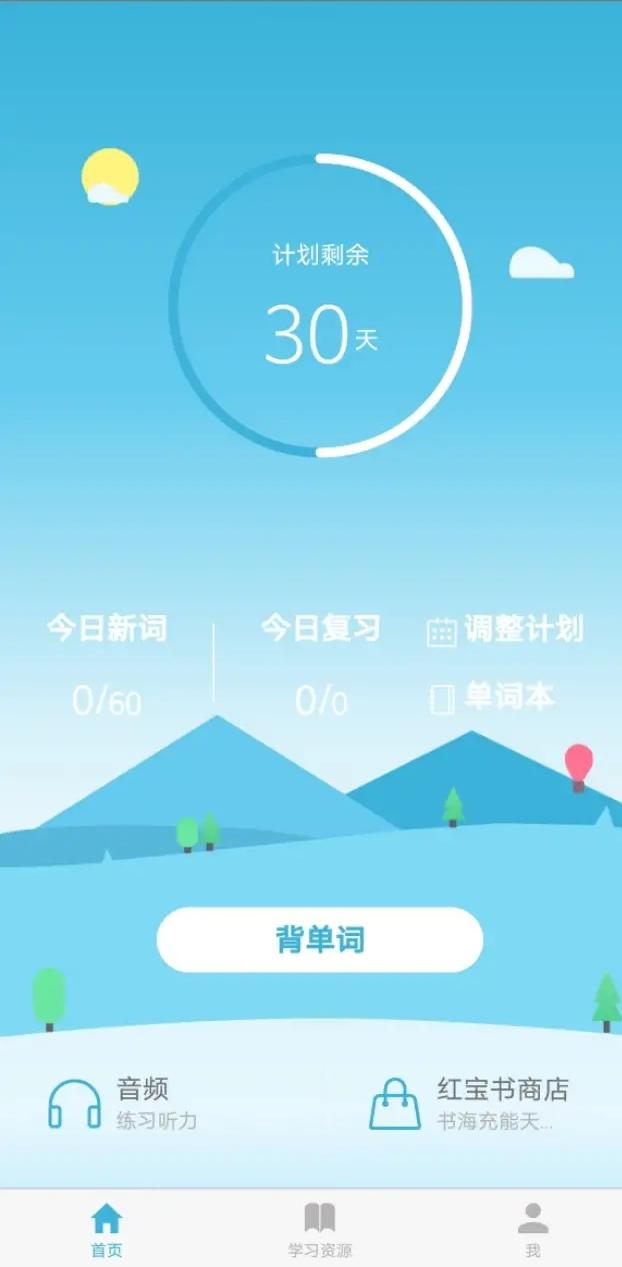
Task: Open the 单词本 word notebook
Action: 493,698
